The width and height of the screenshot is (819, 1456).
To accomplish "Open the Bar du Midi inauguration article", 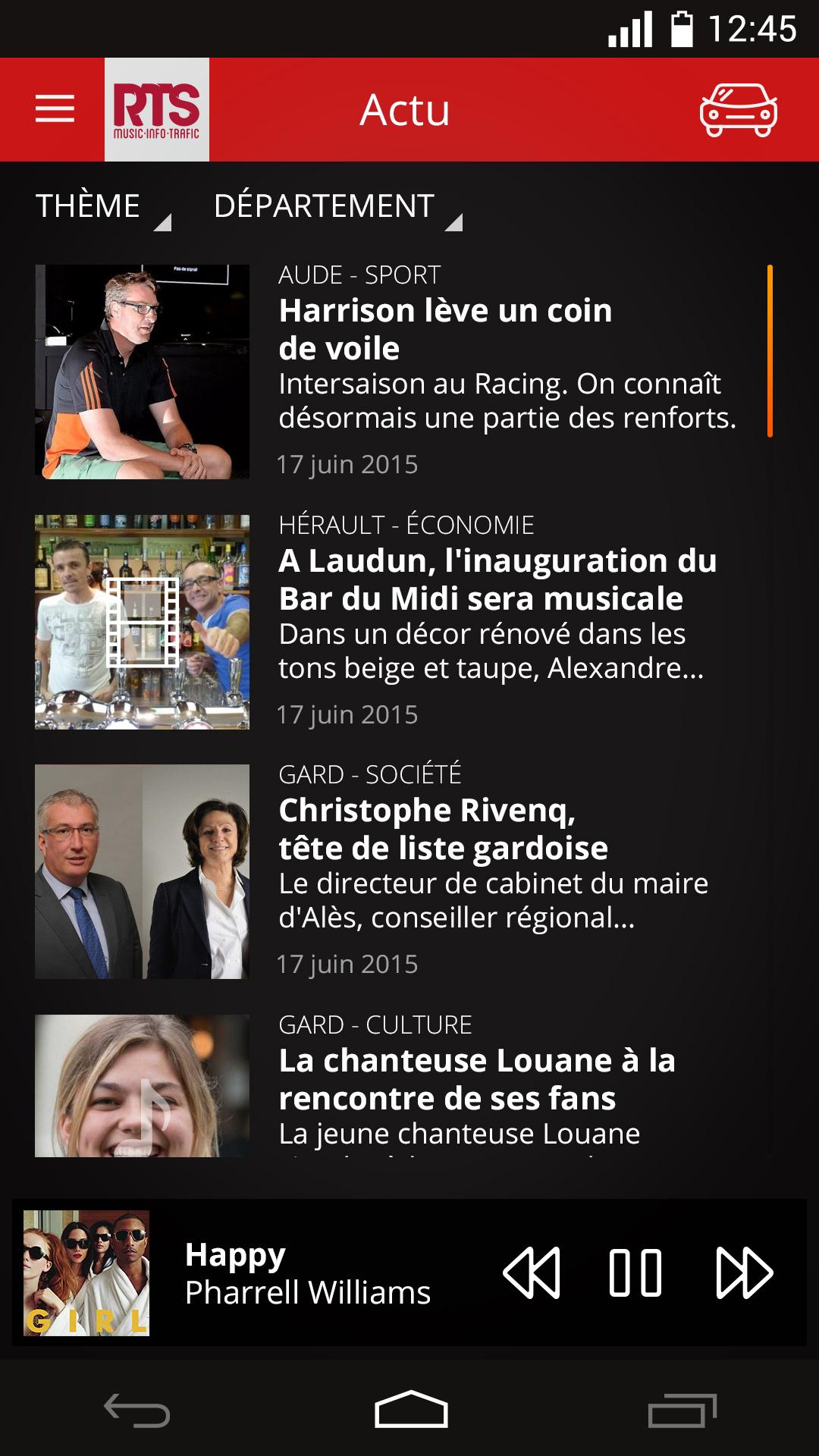I will pos(497,579).
